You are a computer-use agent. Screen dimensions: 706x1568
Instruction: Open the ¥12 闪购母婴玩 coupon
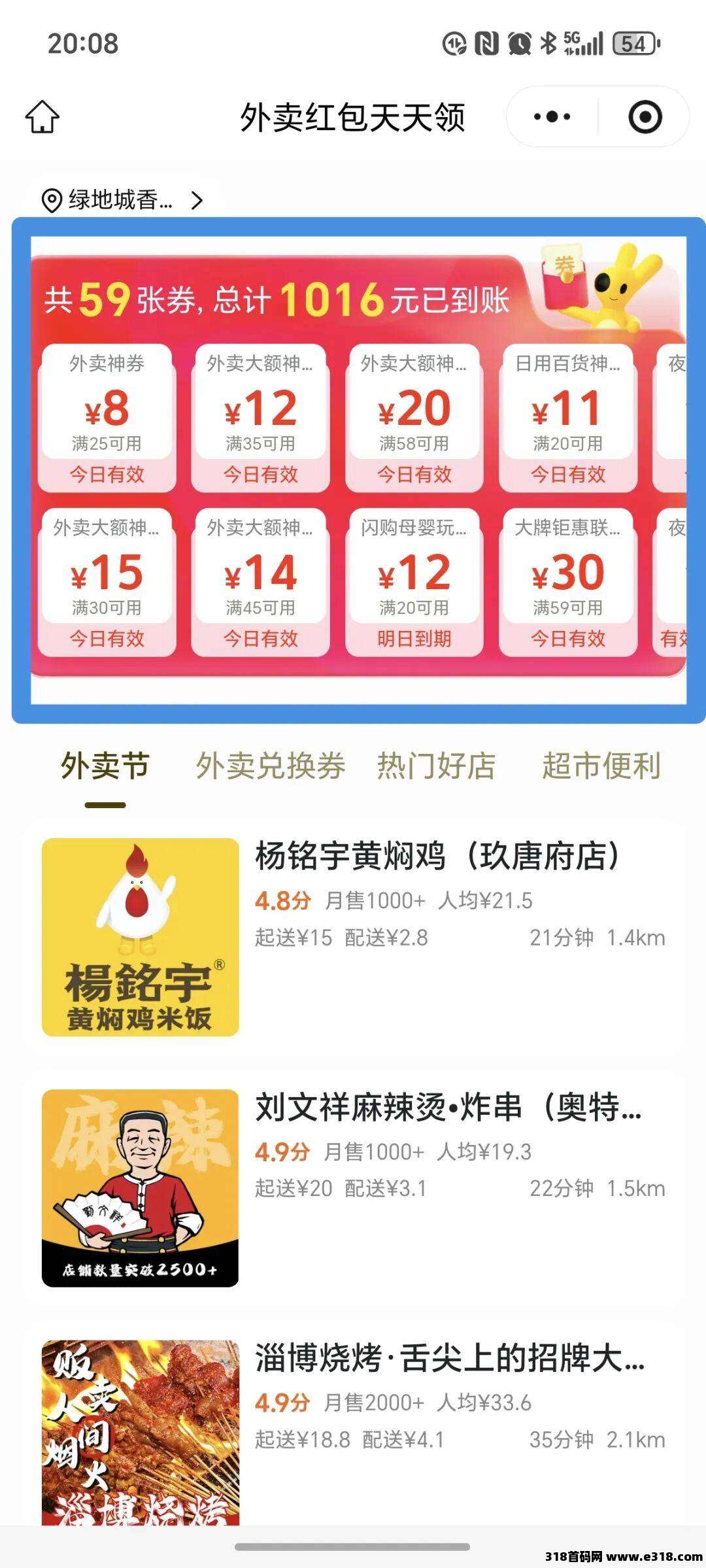(414, 581)
